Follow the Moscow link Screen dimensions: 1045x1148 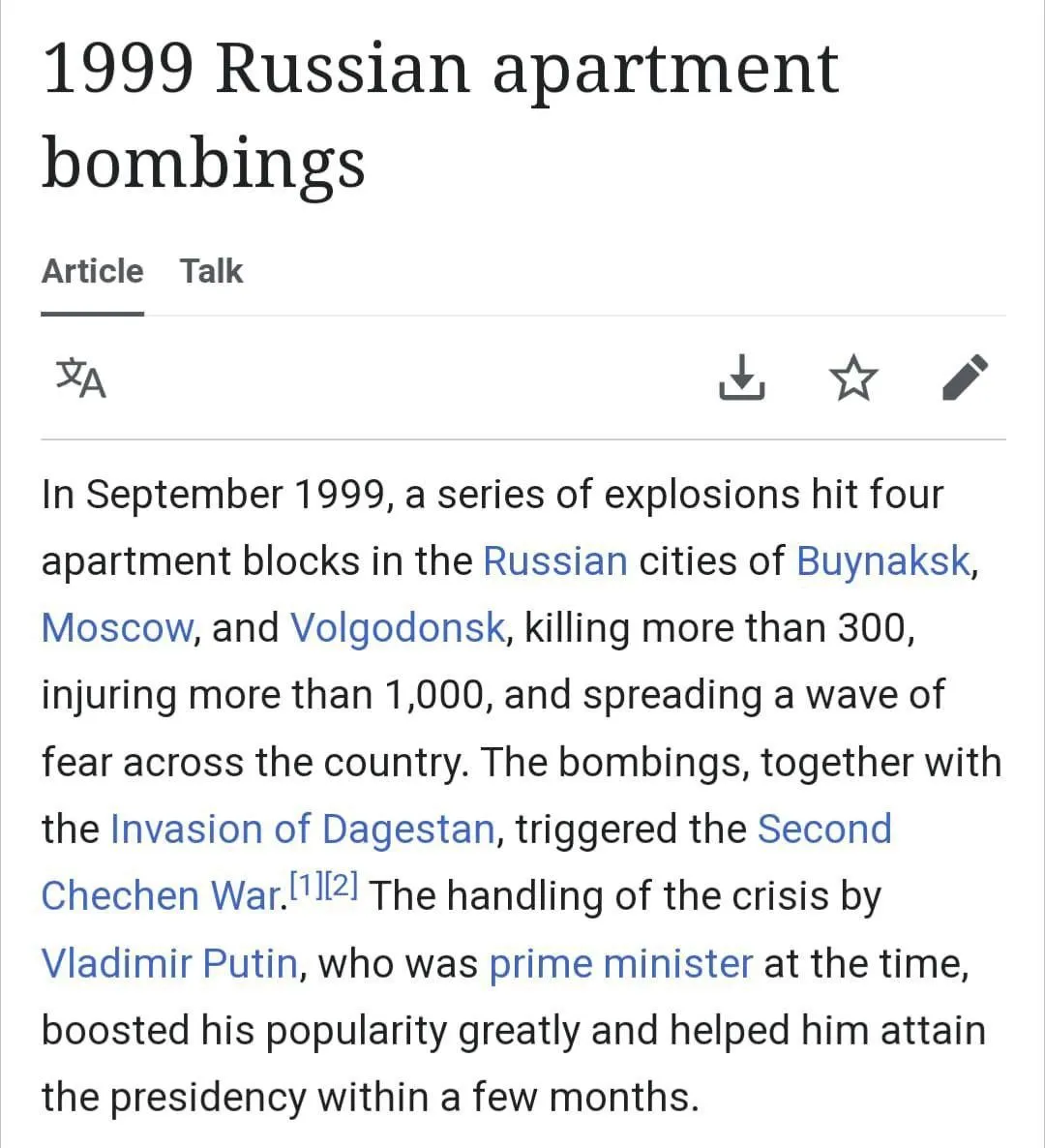pyautogui.click(x=119, y=628)
